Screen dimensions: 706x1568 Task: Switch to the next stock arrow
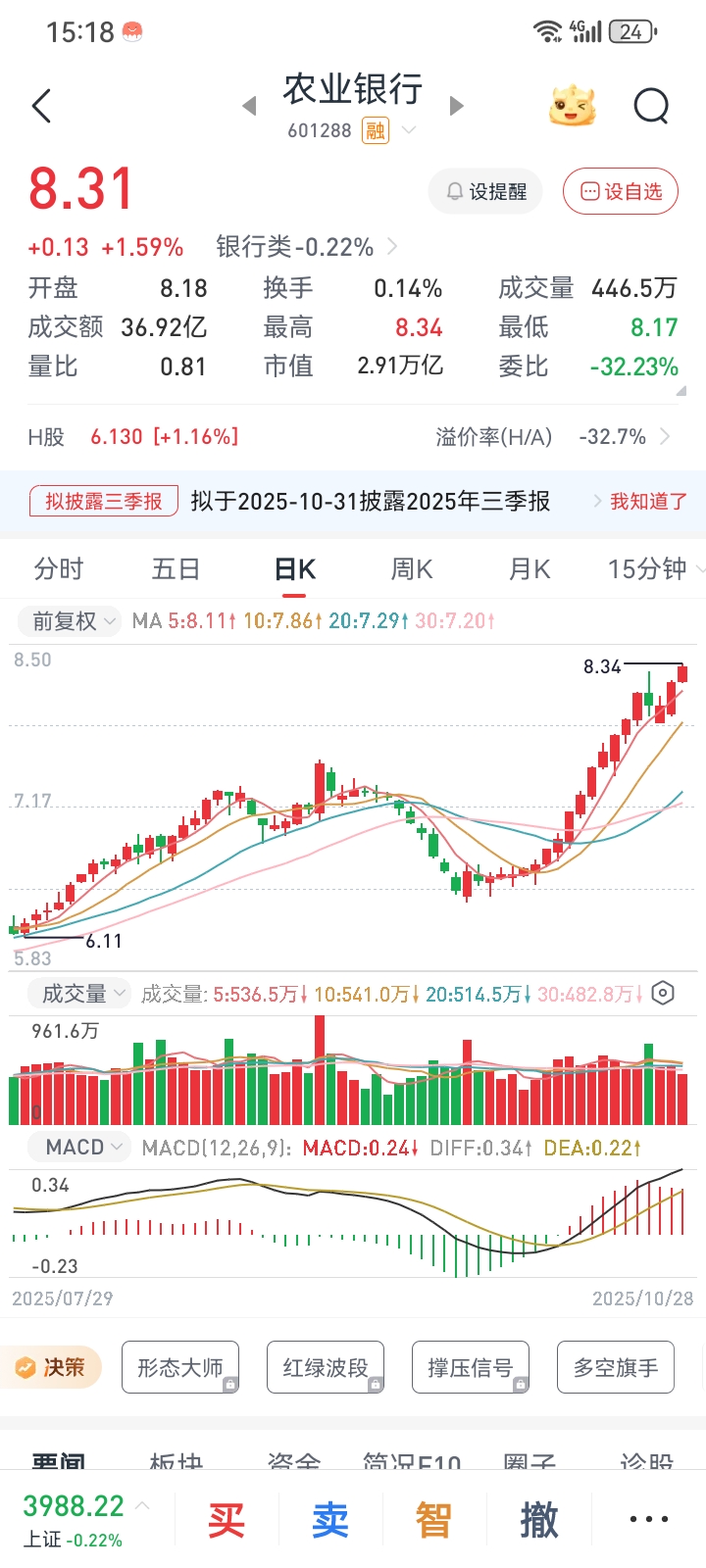(x=456, y=106)
